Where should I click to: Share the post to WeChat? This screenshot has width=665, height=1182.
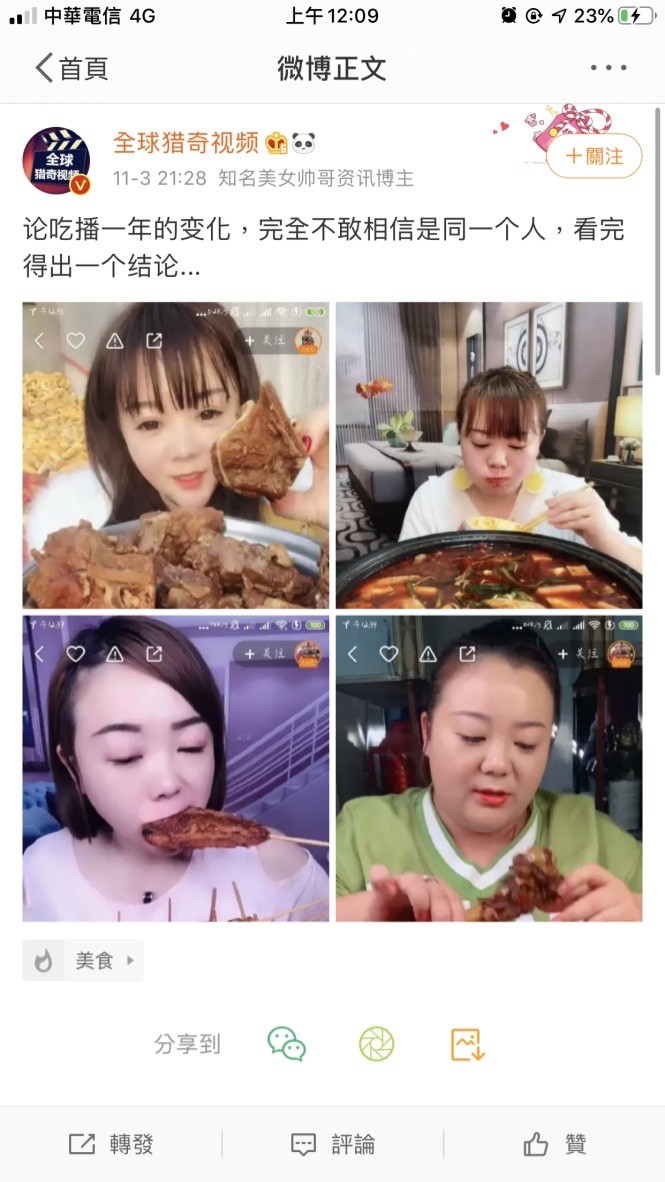tap(287, 1044)
